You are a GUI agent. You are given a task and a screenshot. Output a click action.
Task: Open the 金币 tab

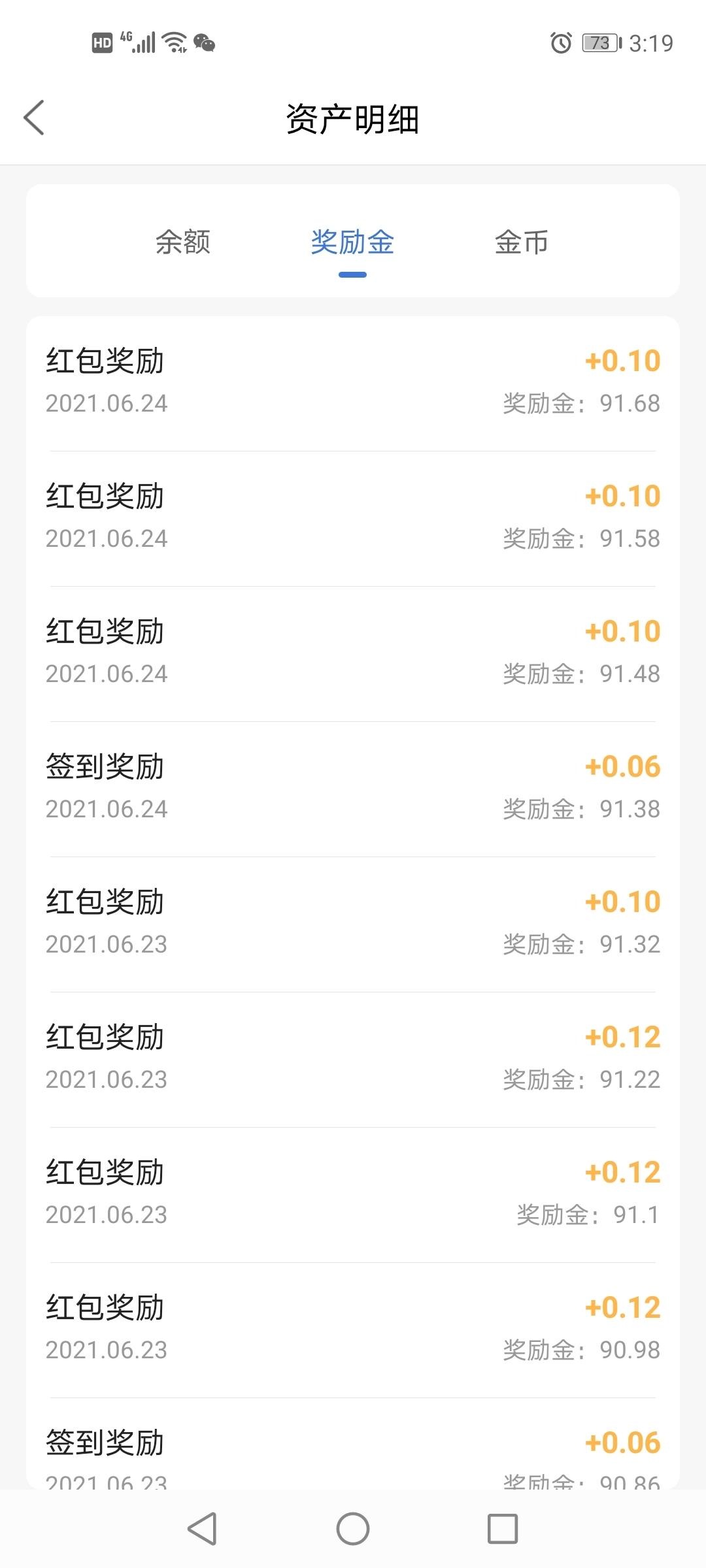[521, 242]
